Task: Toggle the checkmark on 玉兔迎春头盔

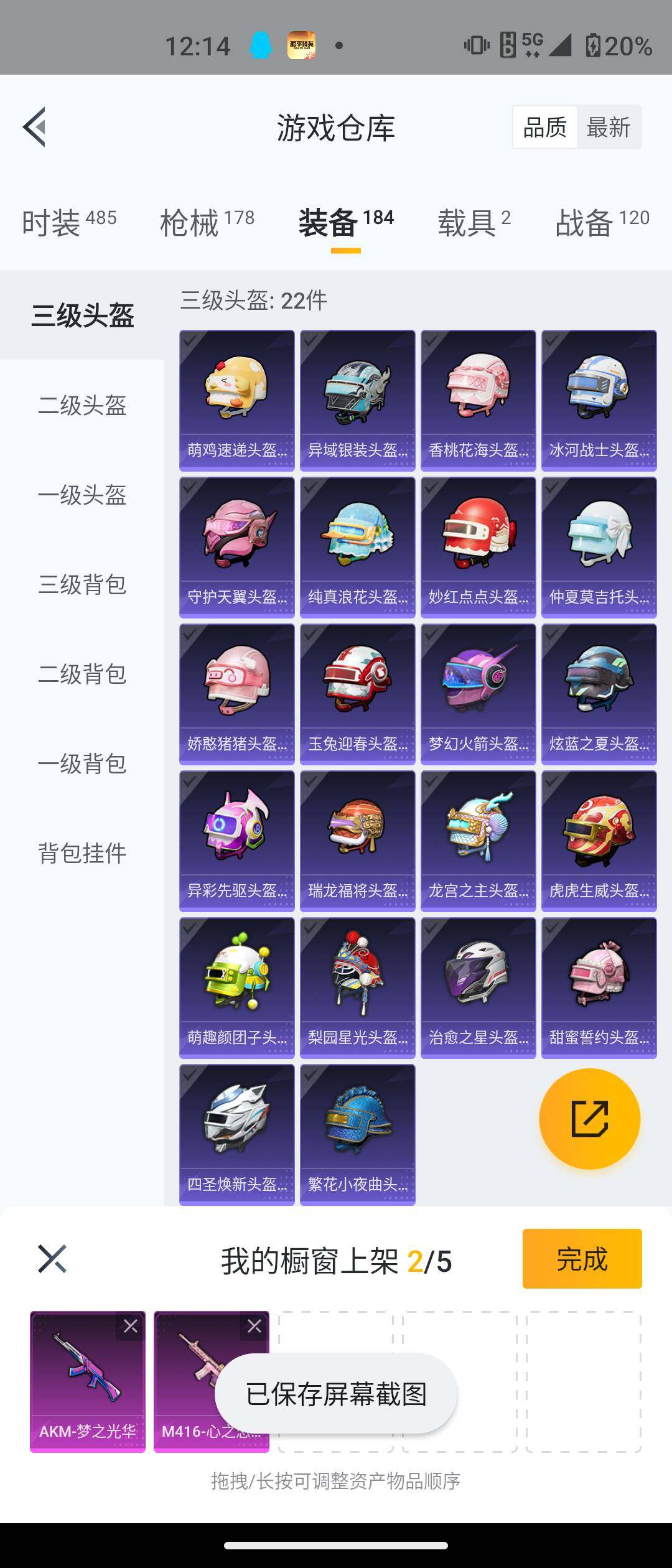Action: click(310, 635)
